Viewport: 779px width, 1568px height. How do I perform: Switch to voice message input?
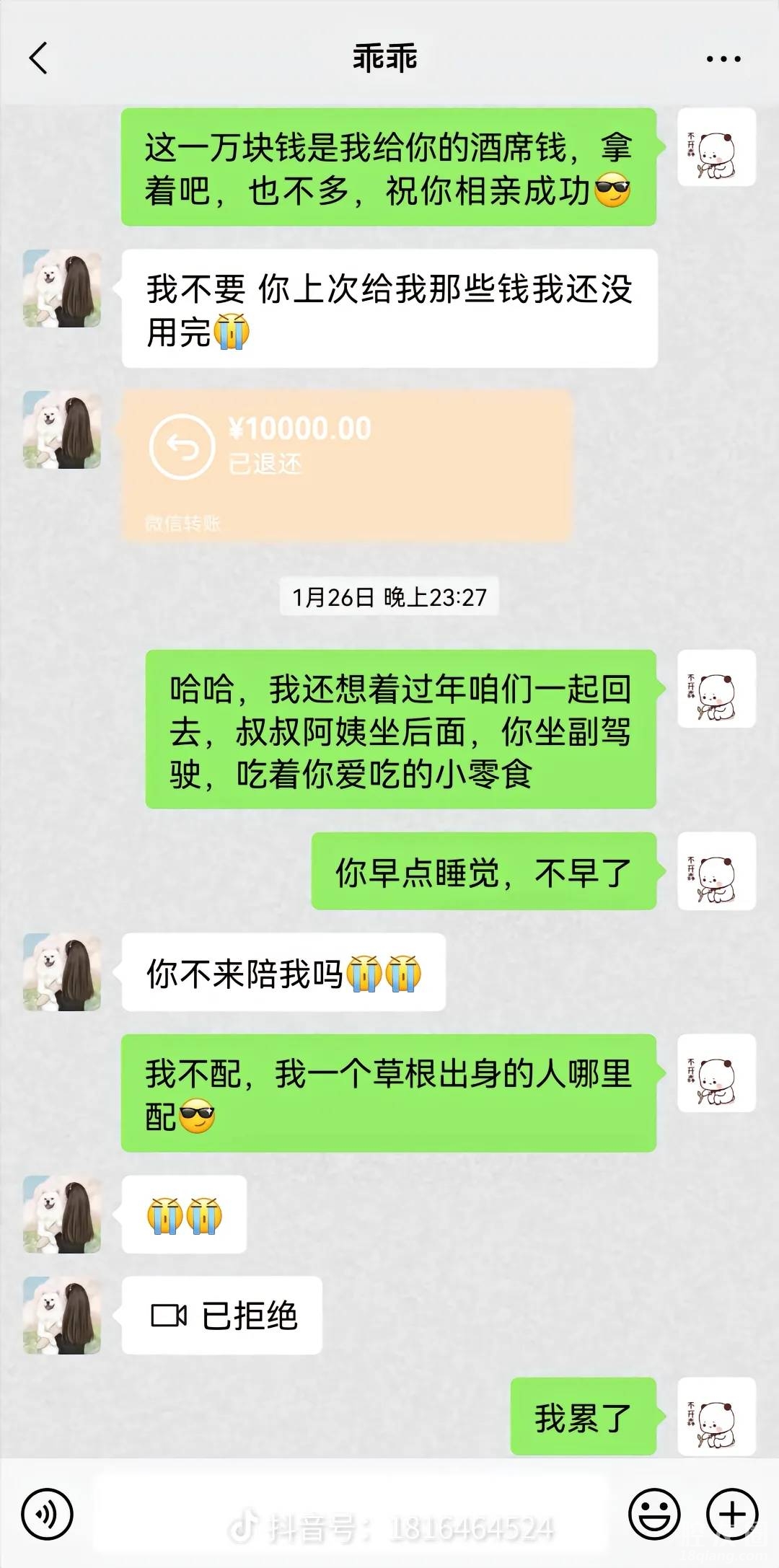(x=47, y=1514)
